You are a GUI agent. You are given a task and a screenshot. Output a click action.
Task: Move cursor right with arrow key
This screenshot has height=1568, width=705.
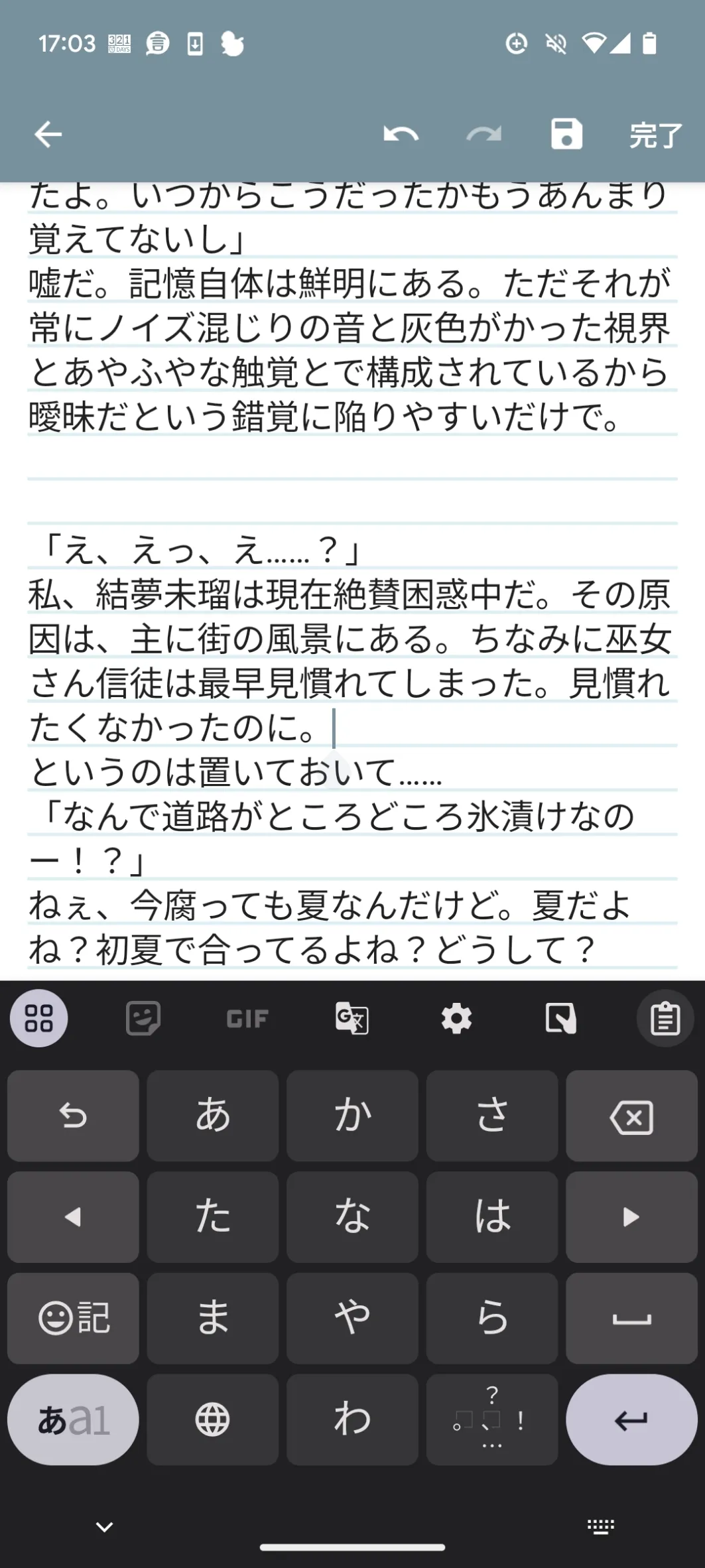coord(631,1216)
